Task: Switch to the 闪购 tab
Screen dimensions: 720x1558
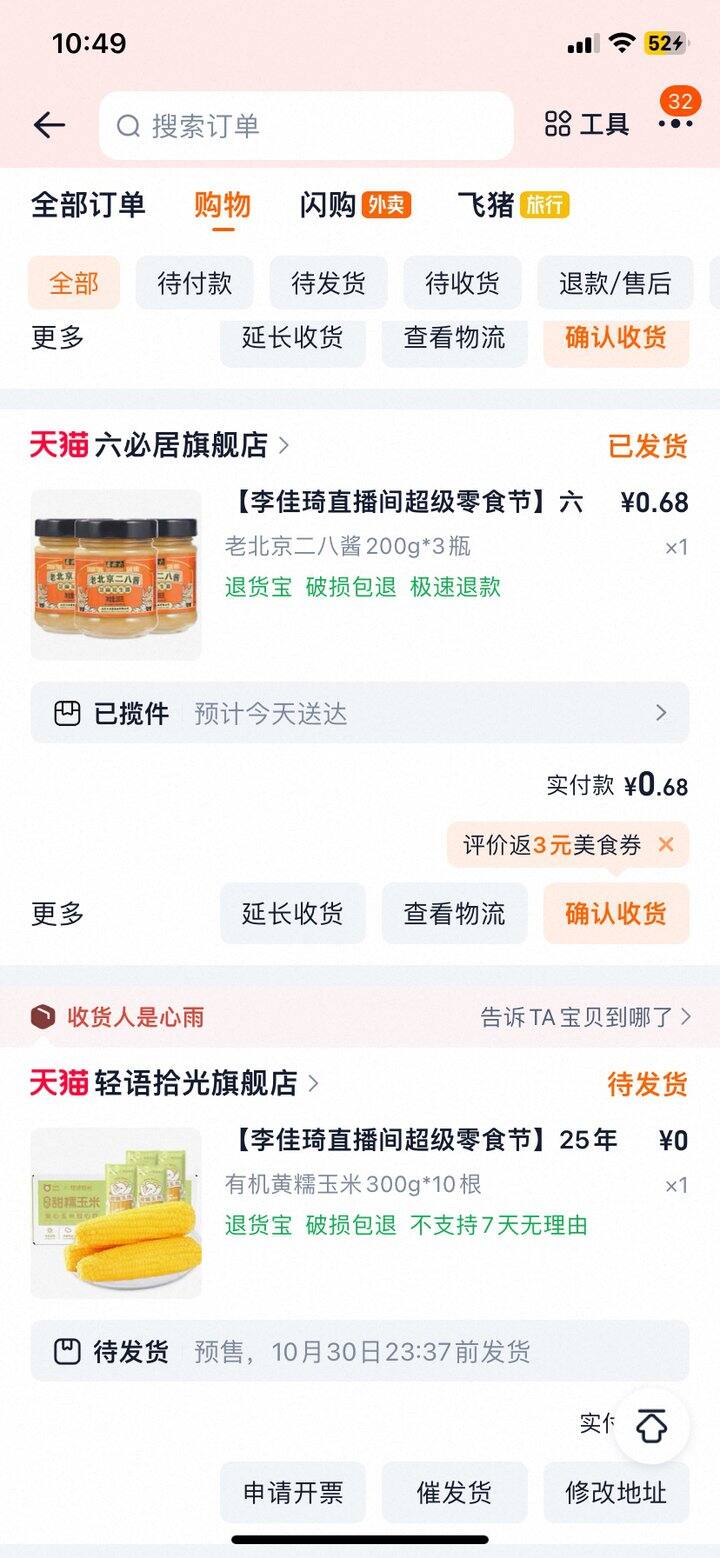Action: 355,205
